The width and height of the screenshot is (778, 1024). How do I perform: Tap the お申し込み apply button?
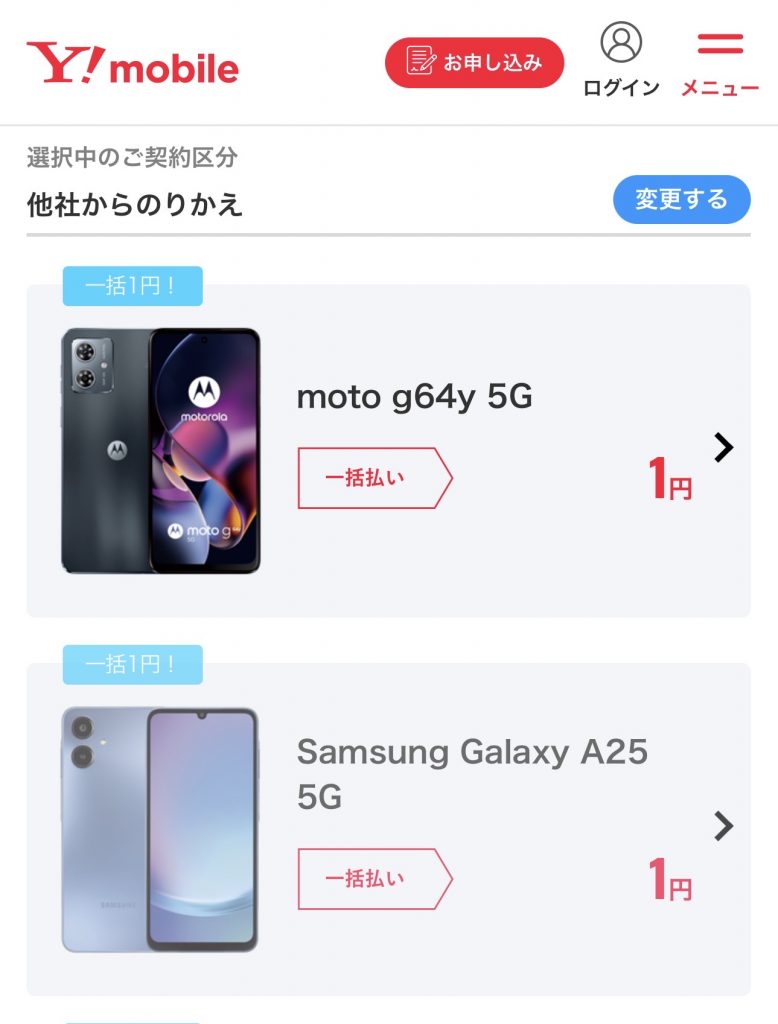(x=474, y=63)
